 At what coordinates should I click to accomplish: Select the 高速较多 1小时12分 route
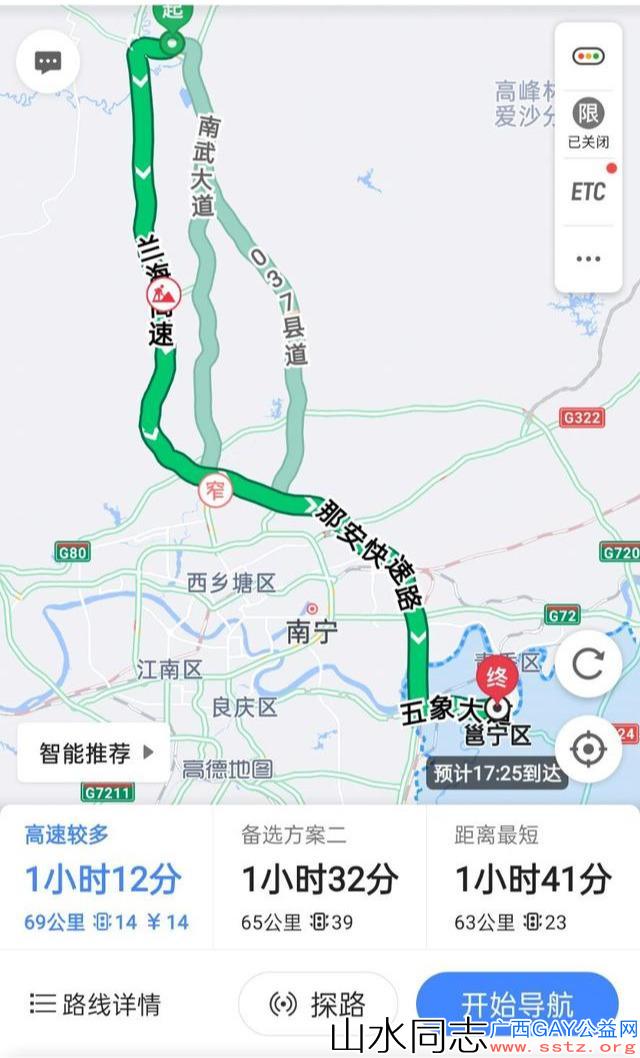[x=107, y=878]
